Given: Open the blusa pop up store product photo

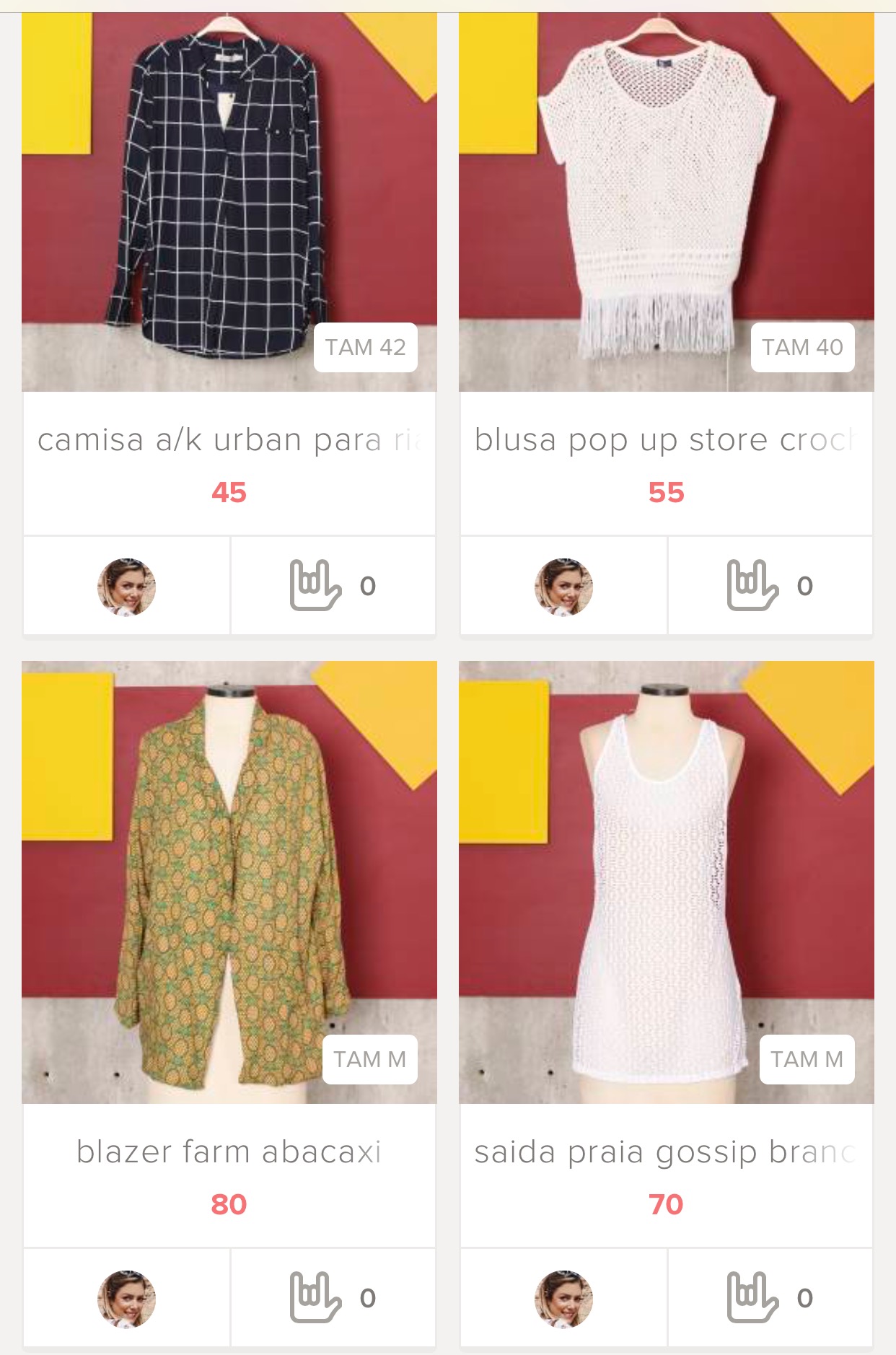Looking at the screenshot, I should click(666, 202).
